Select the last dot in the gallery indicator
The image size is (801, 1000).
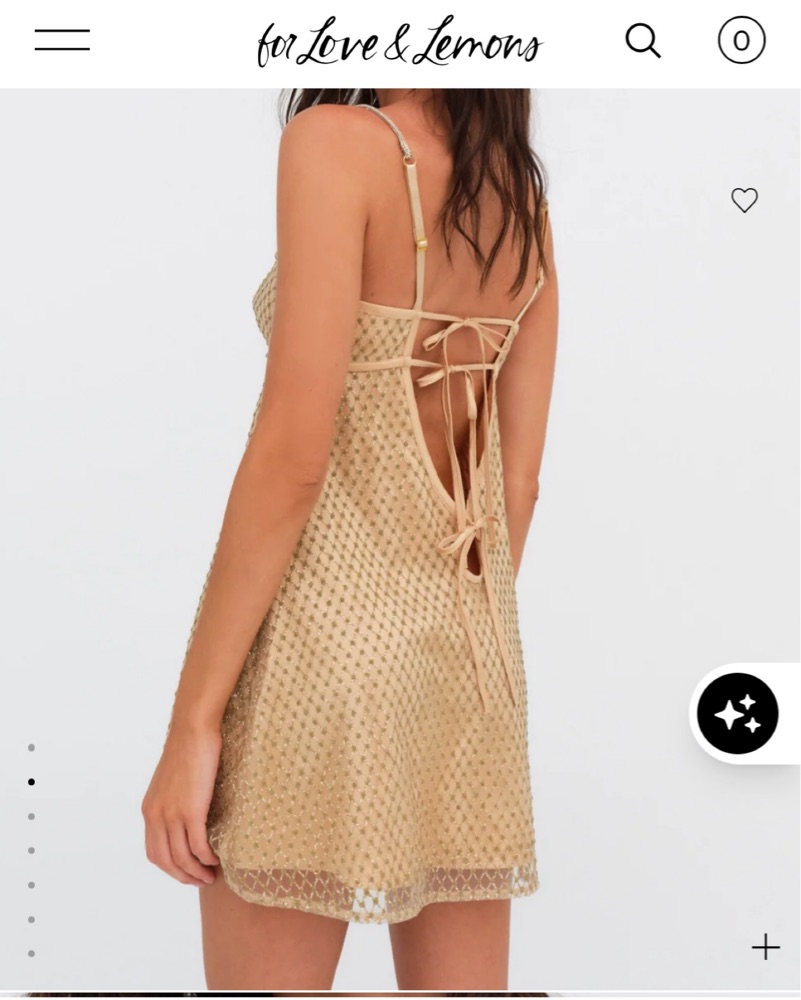pos(31,954)
